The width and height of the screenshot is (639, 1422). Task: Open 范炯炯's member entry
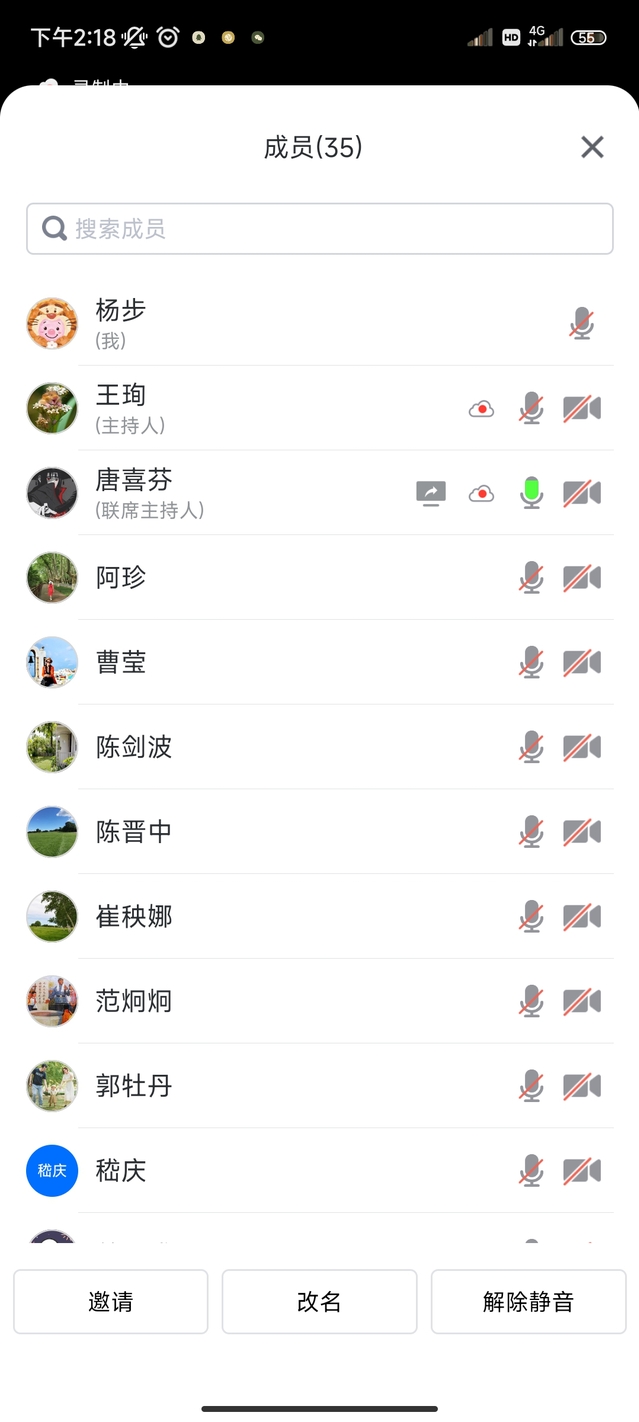coord(250,1001)
